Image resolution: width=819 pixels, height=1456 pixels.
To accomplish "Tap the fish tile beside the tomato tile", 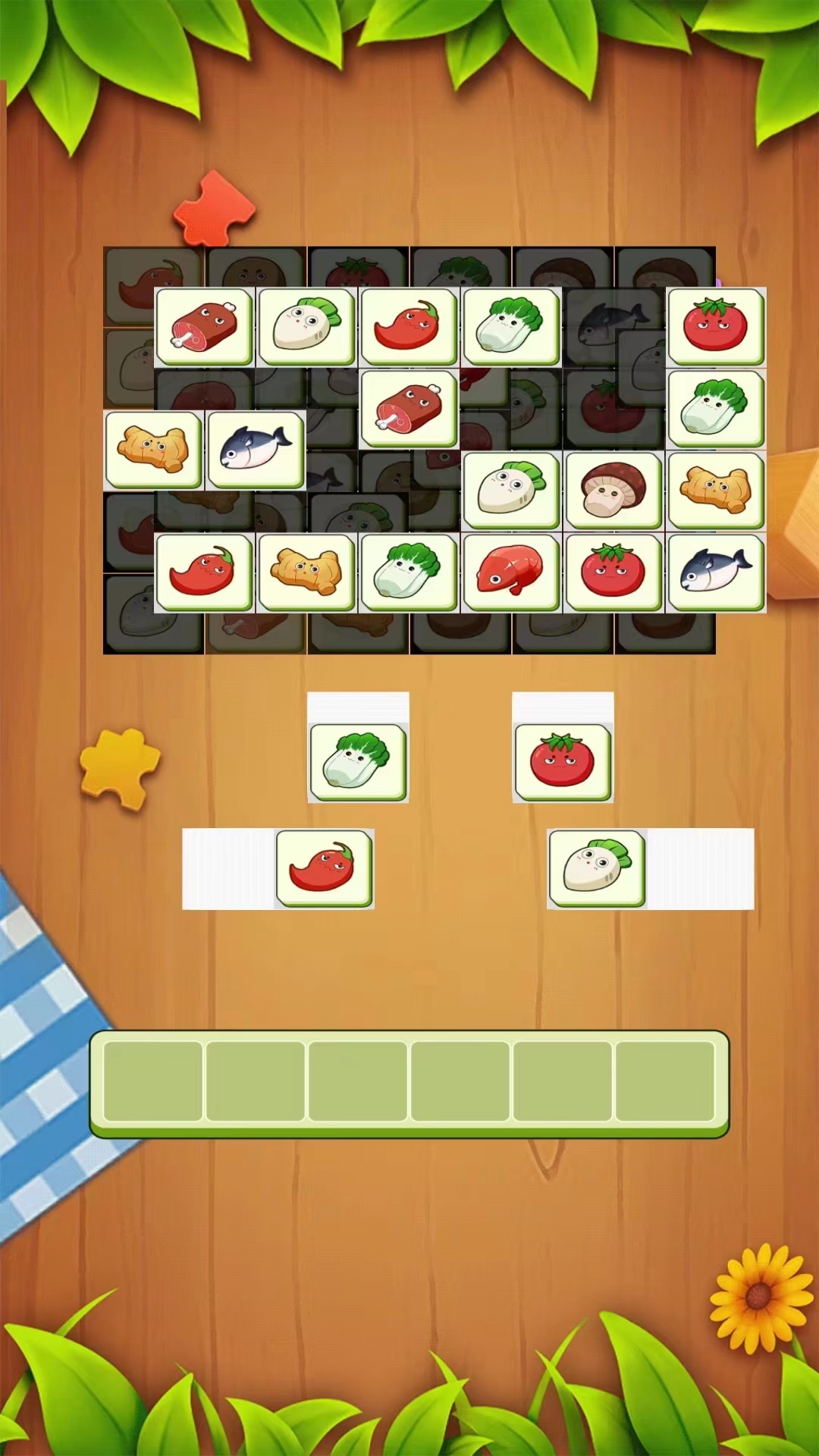I will pos(716,572).
